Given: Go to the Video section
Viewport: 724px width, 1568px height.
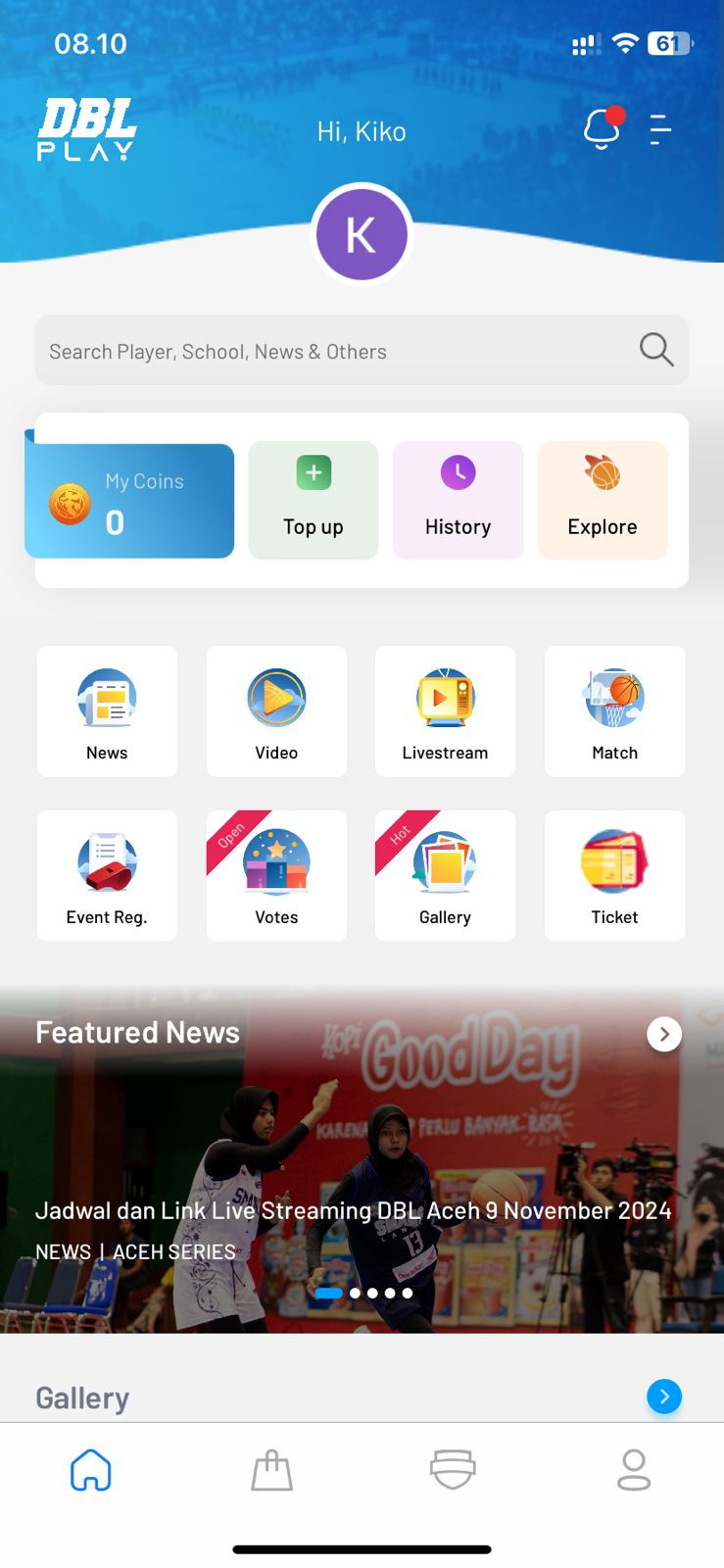Looking at the screenshot, I should [x=276, y=711].
